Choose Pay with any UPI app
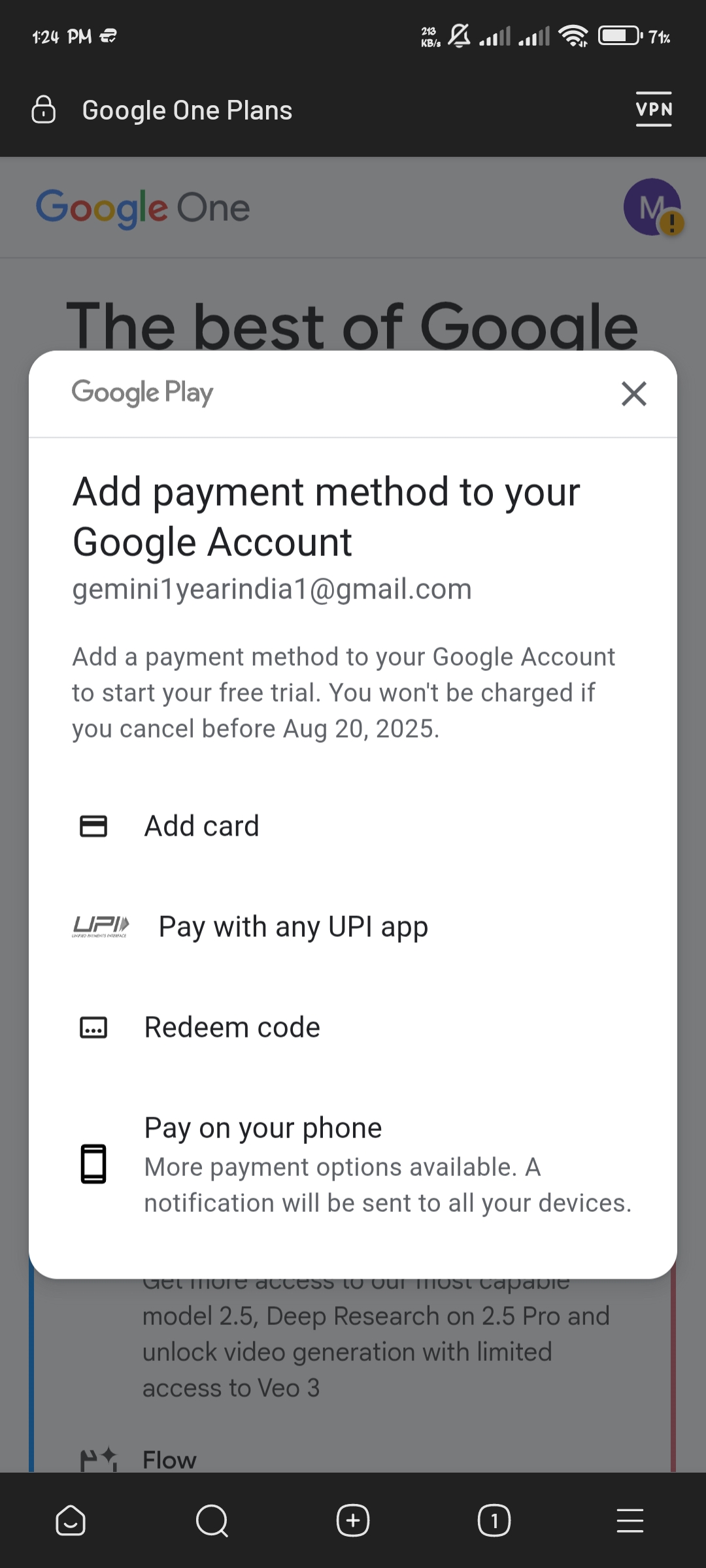This screenshot has height=1568, width=706. tap(293, 927)
